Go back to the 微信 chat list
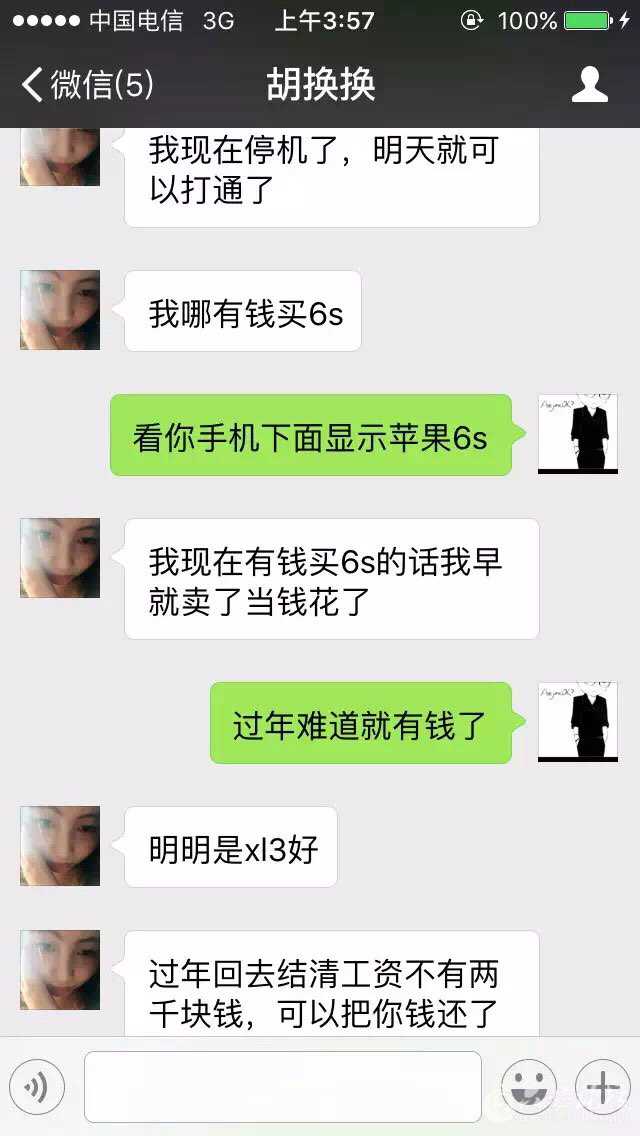 click(88, 85)
